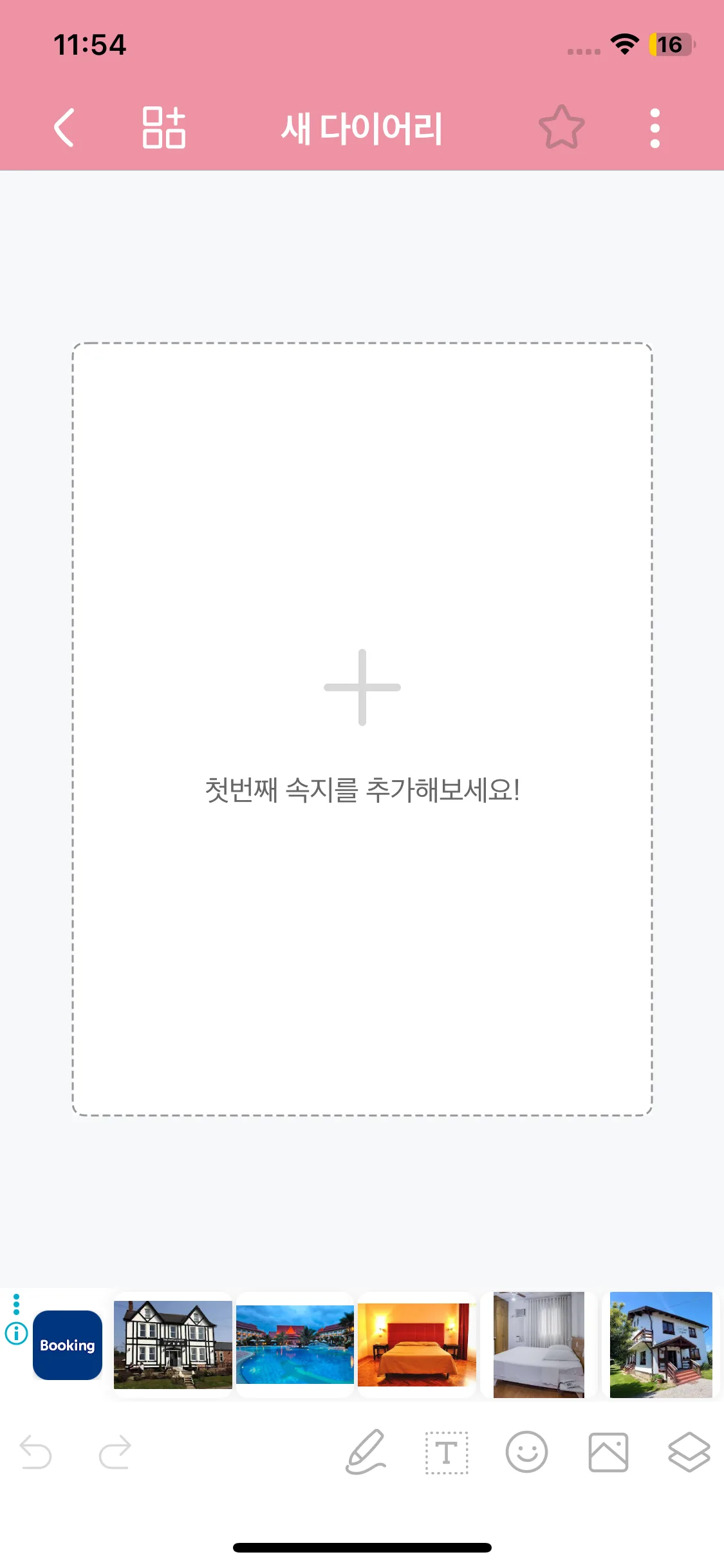Mark this diary as favorite

pyautogui.click(x=561, y=127)
